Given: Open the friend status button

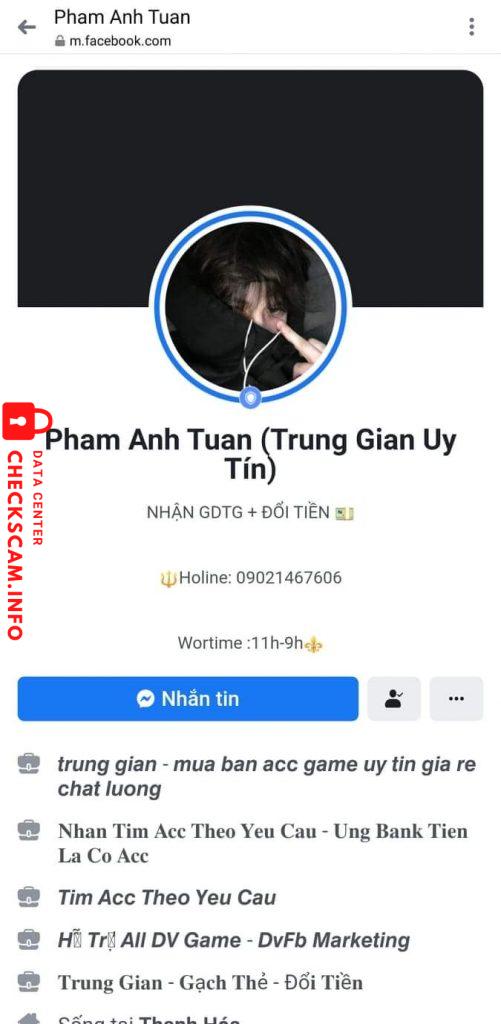Looking at the screenshot, I should pyautogui.click(x=394, y=699).
